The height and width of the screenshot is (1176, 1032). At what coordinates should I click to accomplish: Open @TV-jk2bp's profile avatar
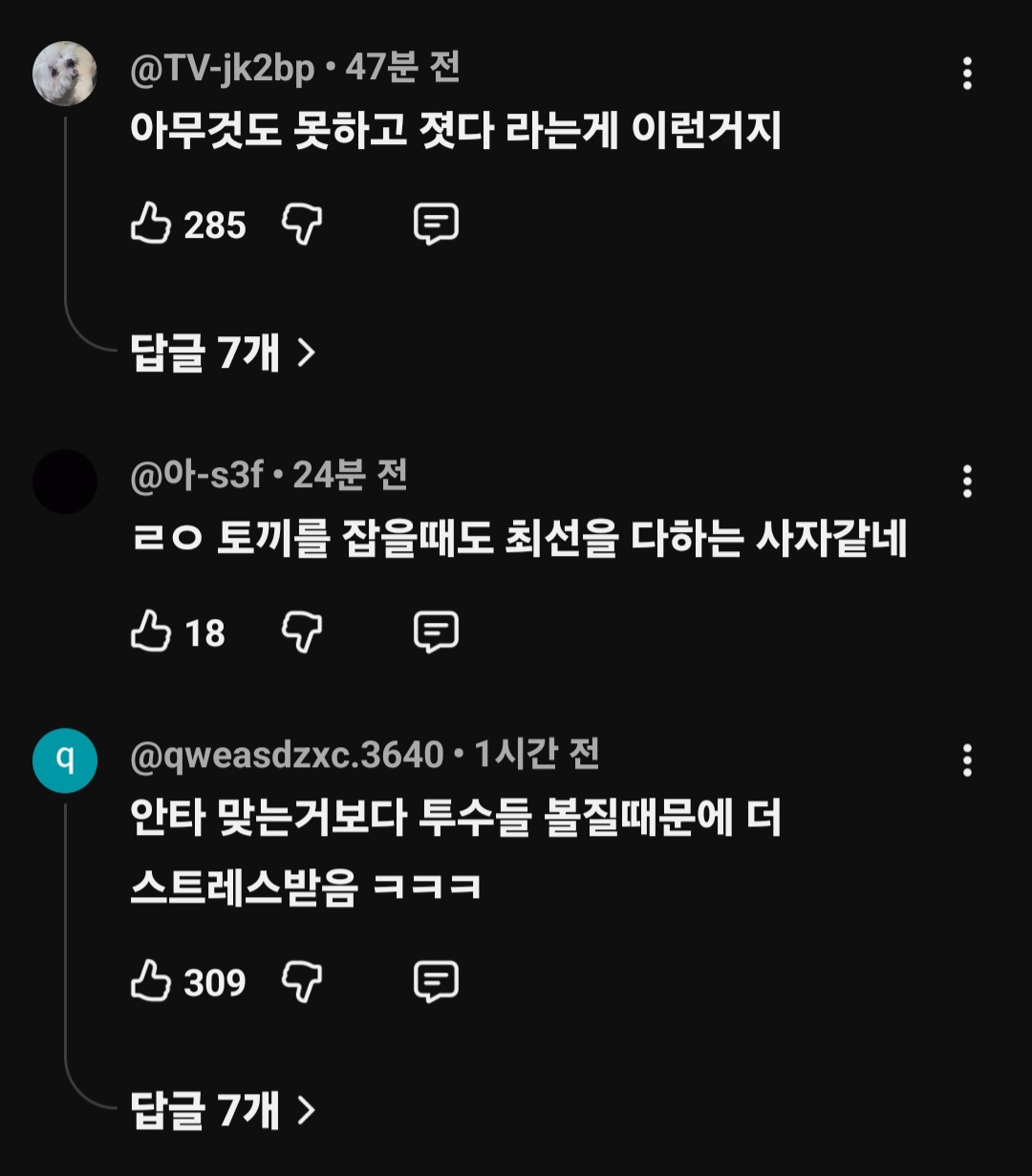tap(65, 74)
